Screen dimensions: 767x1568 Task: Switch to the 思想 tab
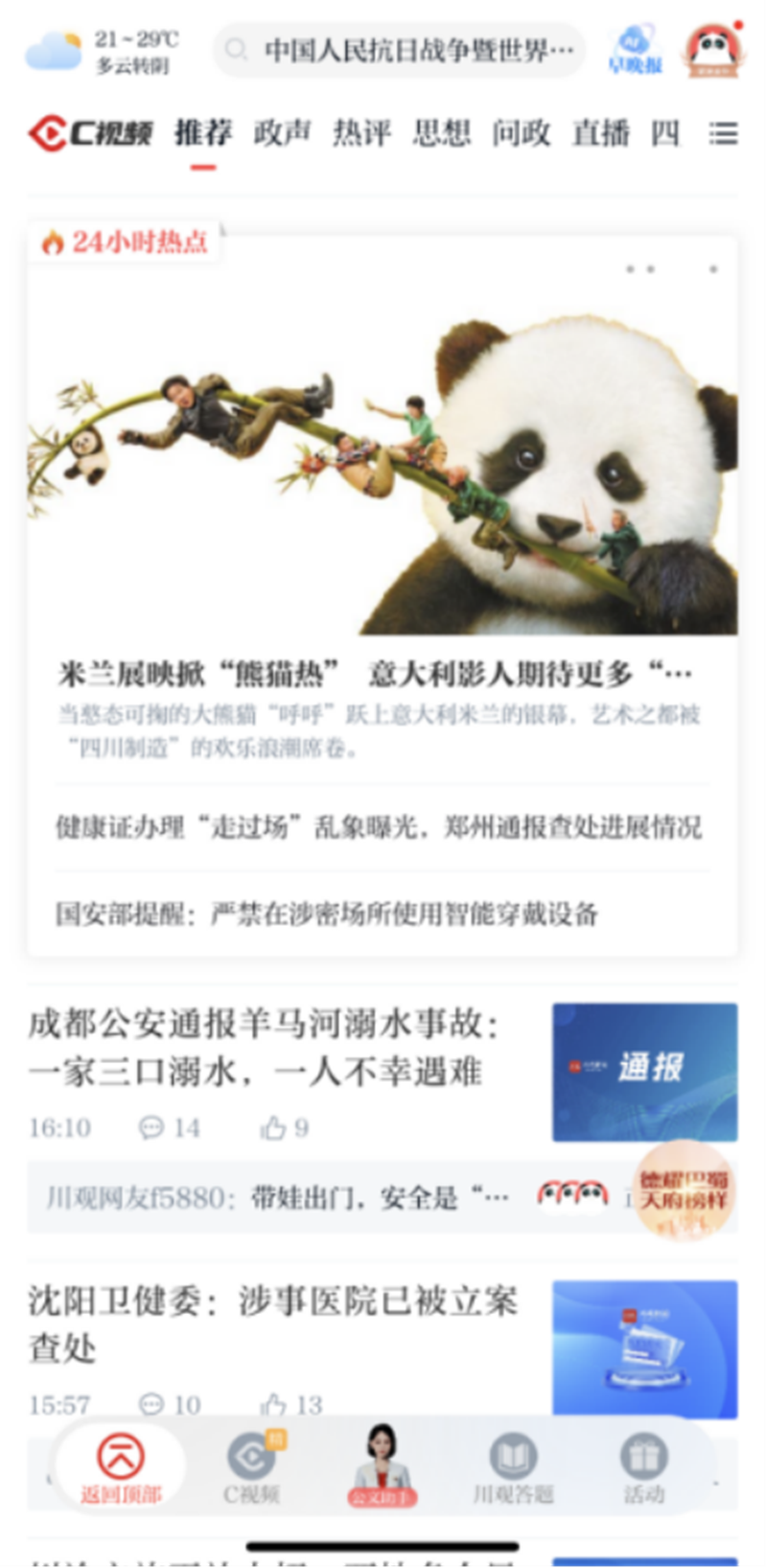441,133
